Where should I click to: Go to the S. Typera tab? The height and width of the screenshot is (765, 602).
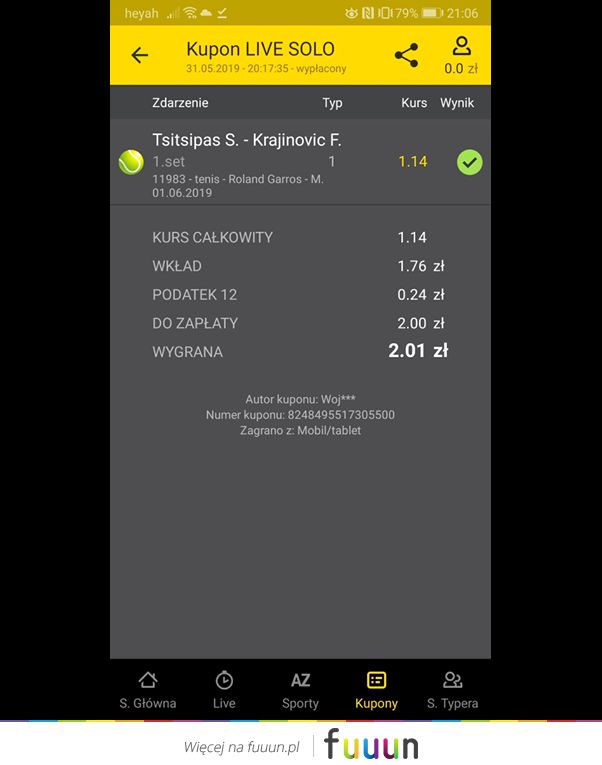[x=452, y=690]
